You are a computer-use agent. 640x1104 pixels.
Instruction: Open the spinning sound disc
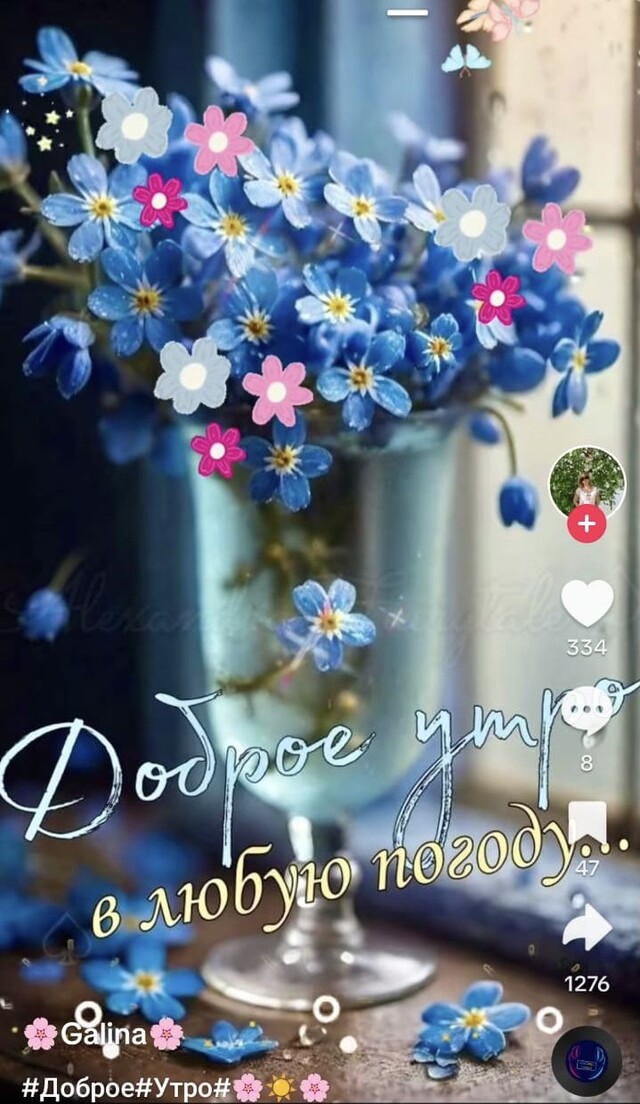(587, 1060)
